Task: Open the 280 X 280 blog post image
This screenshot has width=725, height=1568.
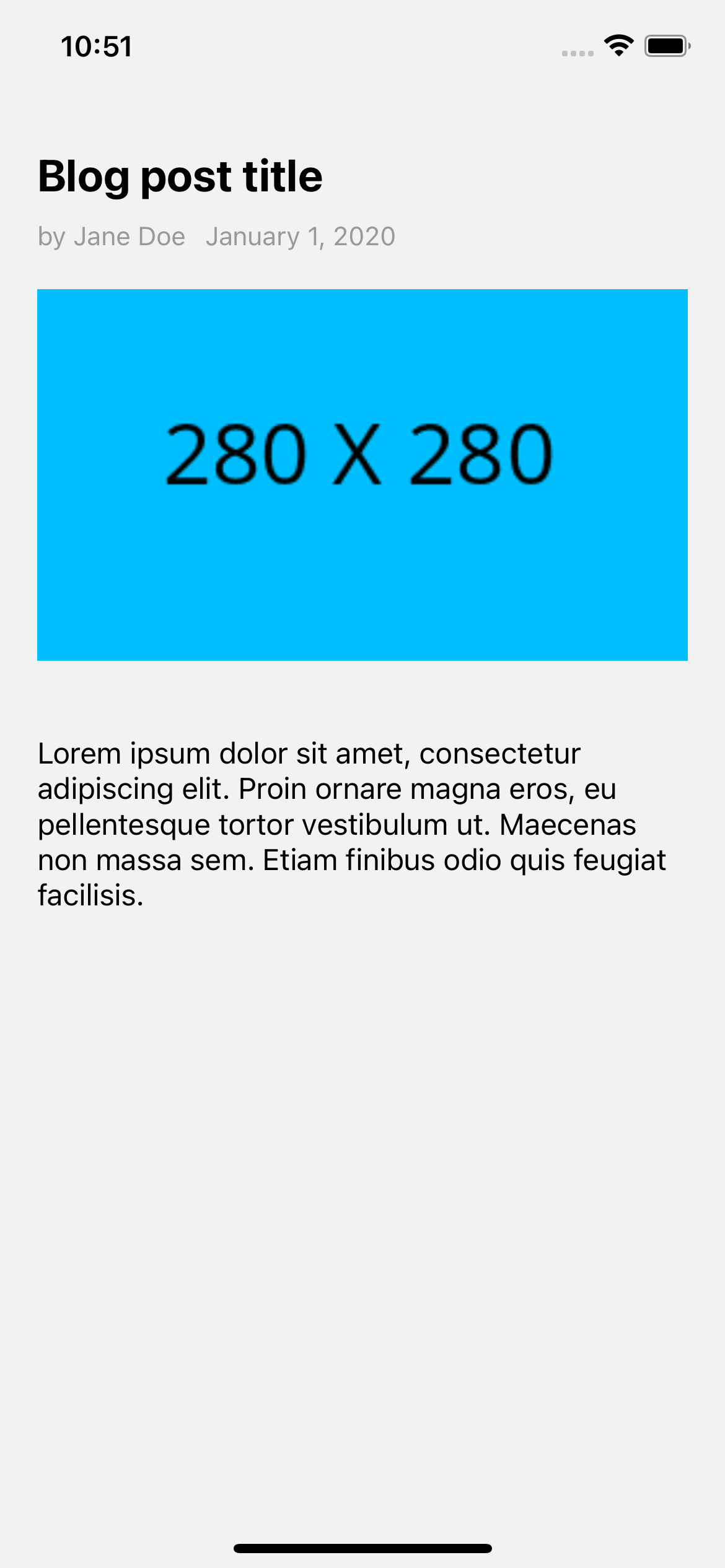Action: pos(362,474)
